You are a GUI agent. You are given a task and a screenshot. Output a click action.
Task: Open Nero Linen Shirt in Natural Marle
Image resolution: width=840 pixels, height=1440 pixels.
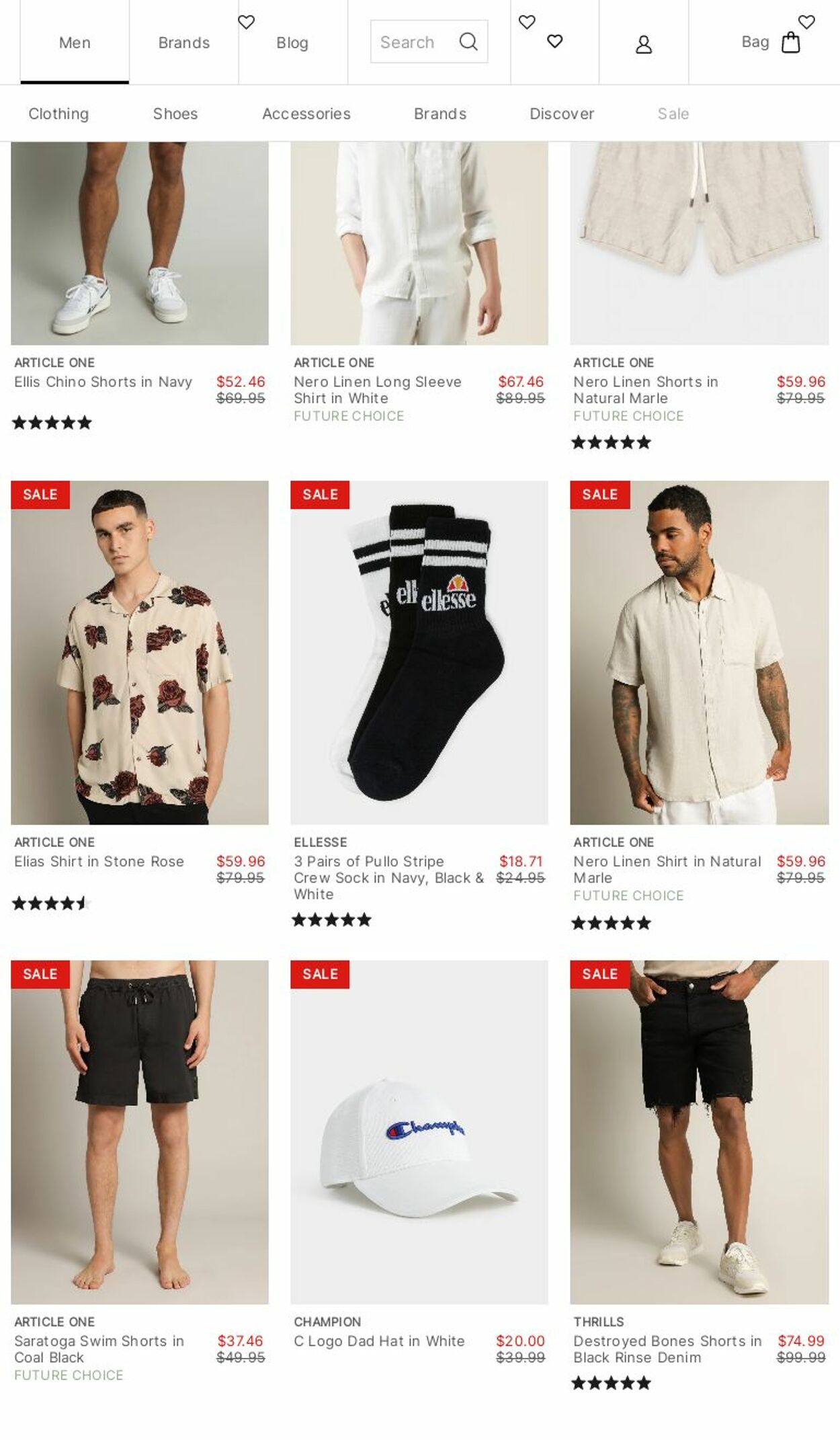667,869
